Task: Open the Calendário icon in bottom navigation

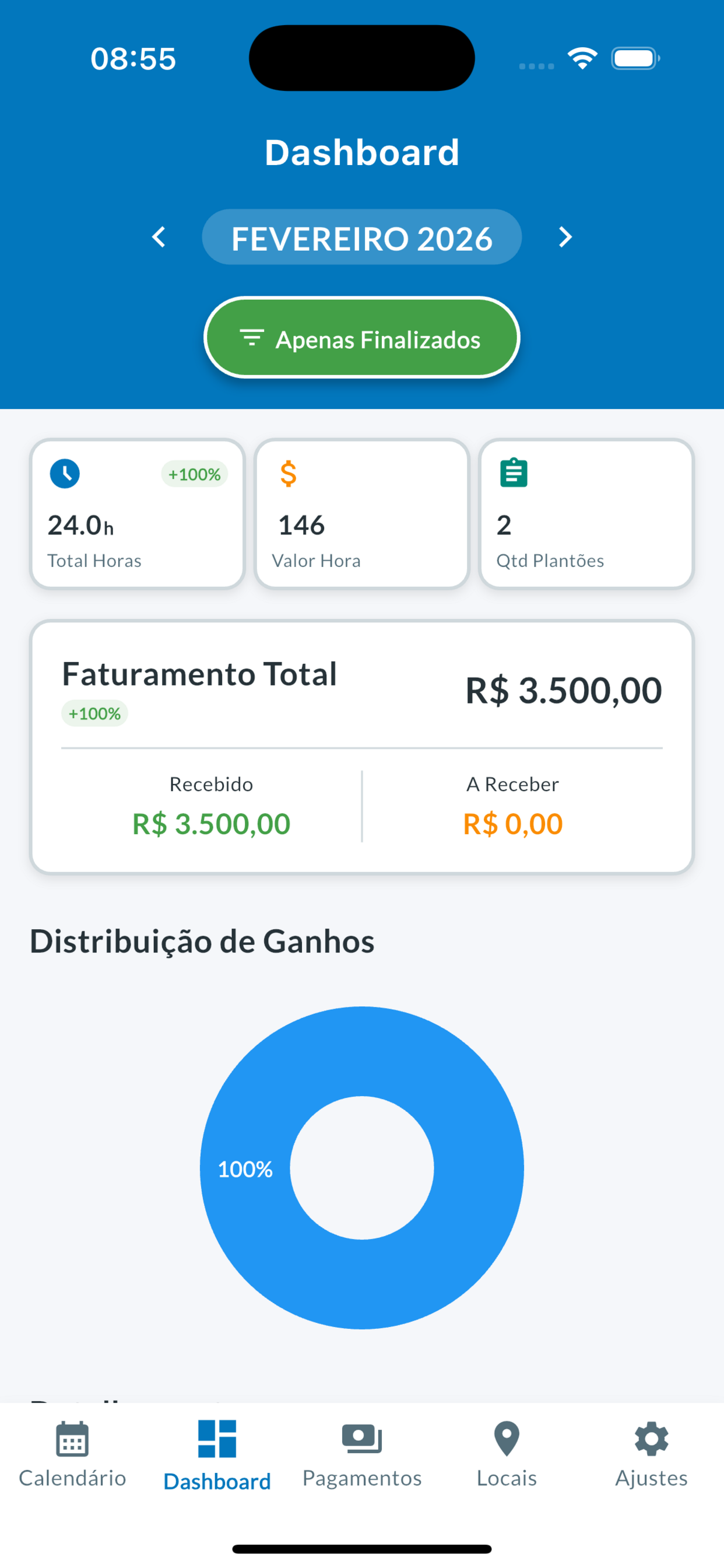Action: 72,1440
